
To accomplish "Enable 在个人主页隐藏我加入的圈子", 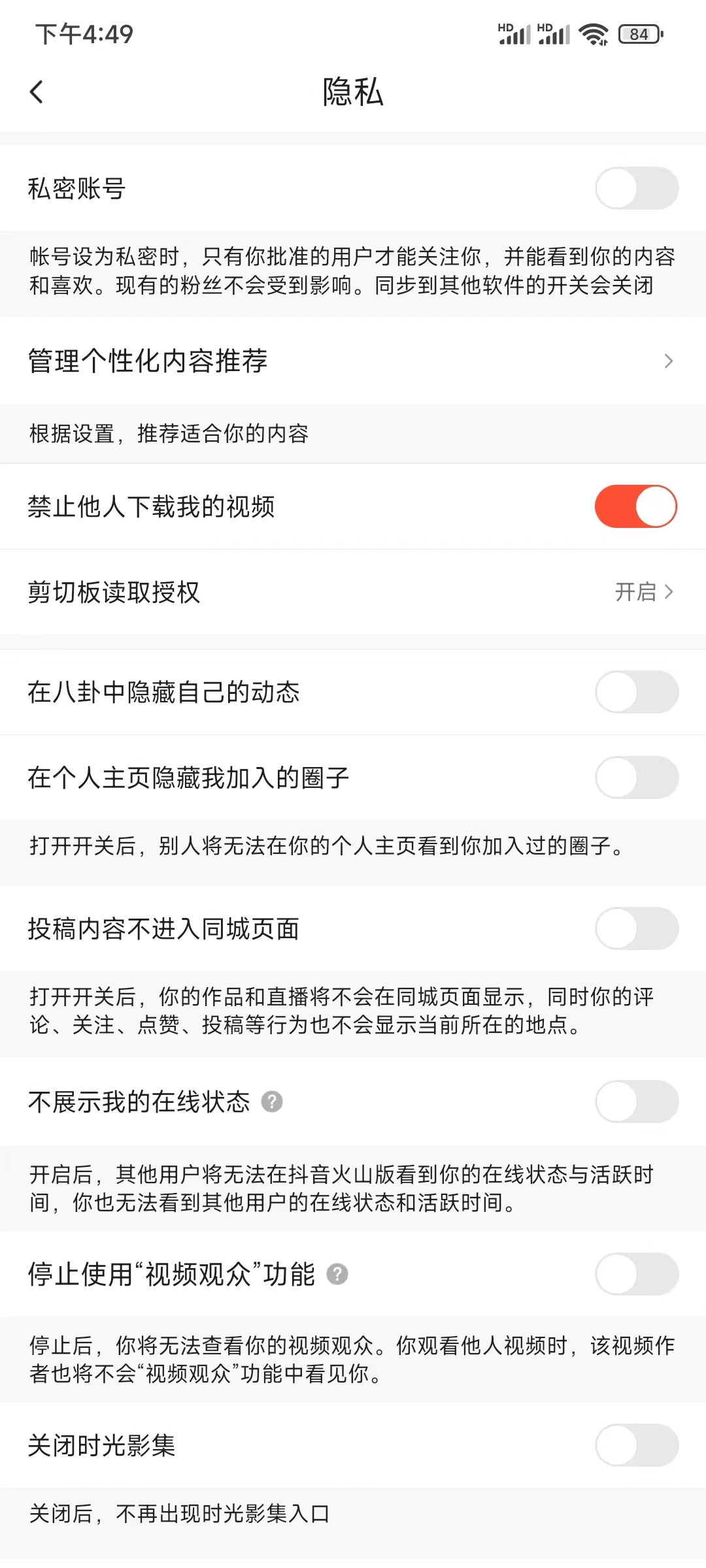I will point(635,778).
